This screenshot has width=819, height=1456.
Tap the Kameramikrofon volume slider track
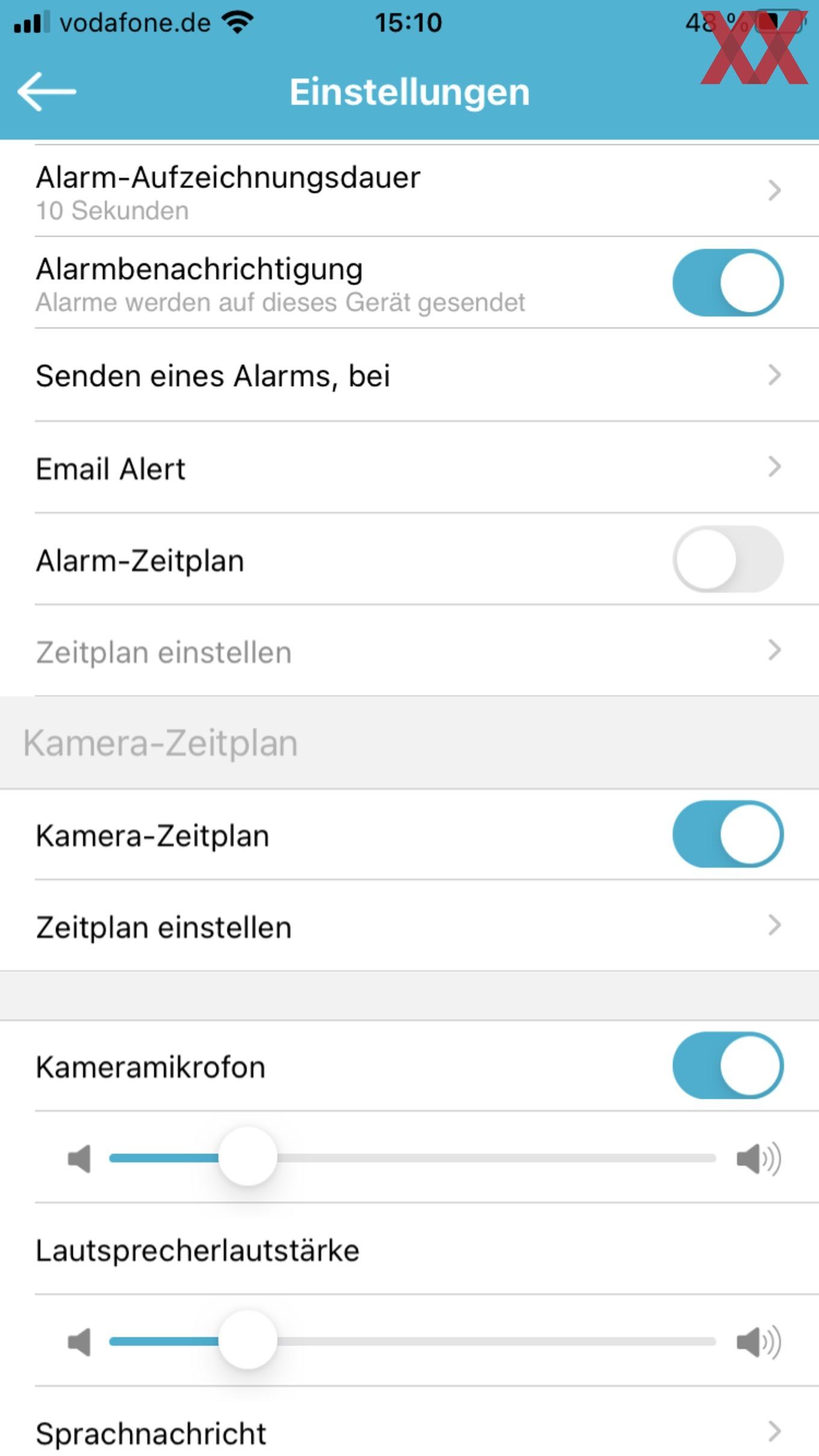(413, 1157)
